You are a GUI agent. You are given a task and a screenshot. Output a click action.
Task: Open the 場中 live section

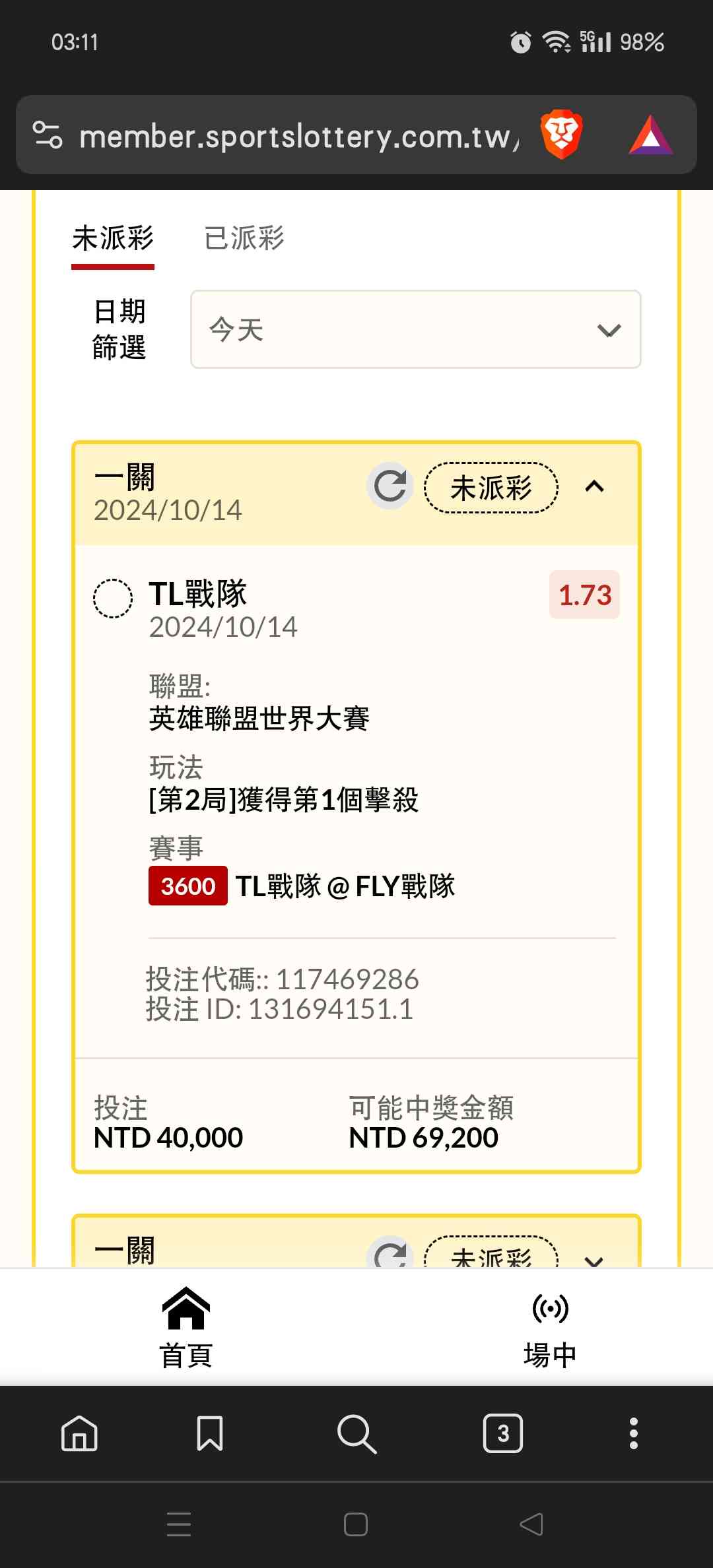550,1328
